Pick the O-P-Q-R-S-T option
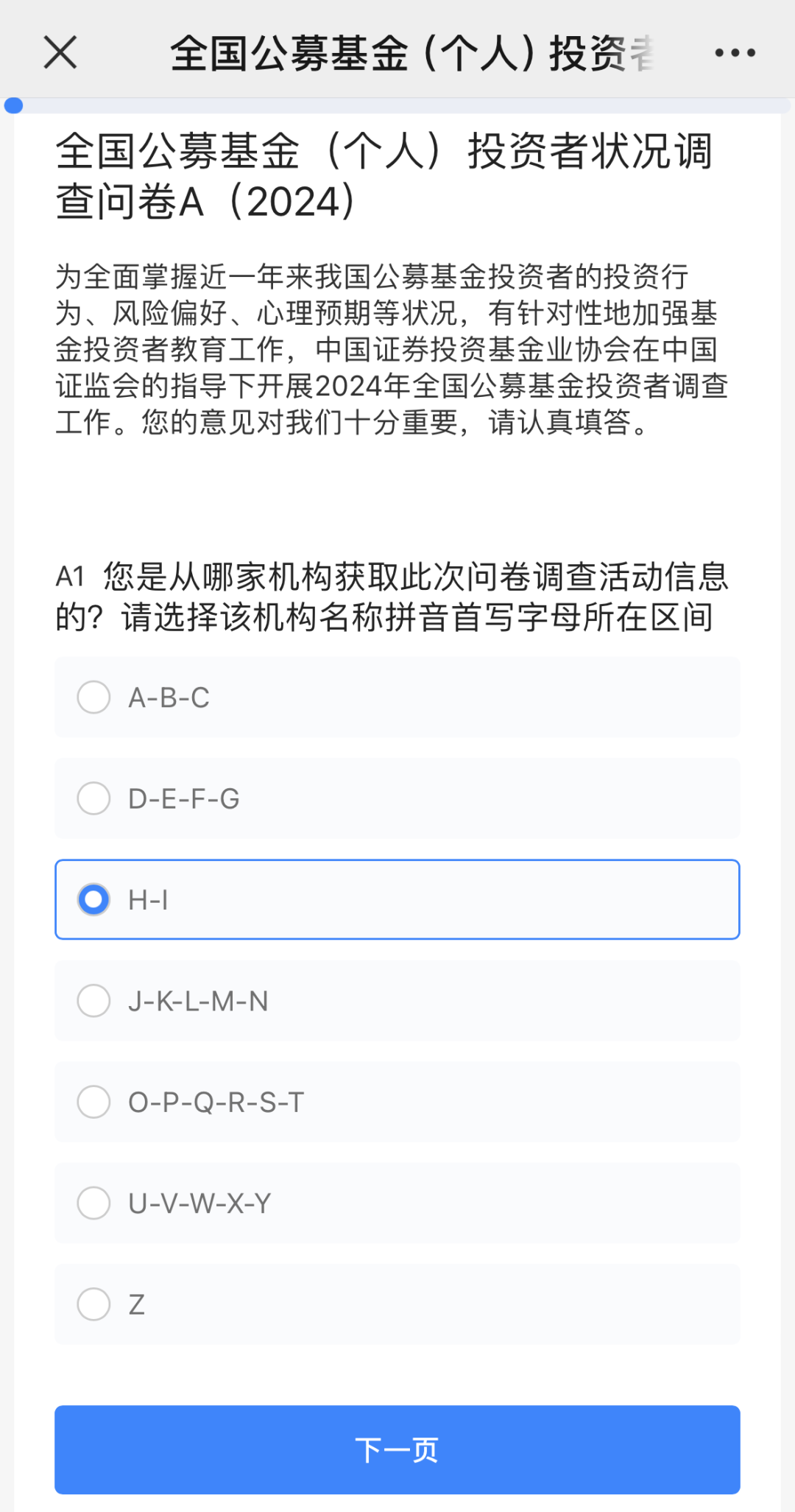795x1512 pixels. pos(93,1102)
